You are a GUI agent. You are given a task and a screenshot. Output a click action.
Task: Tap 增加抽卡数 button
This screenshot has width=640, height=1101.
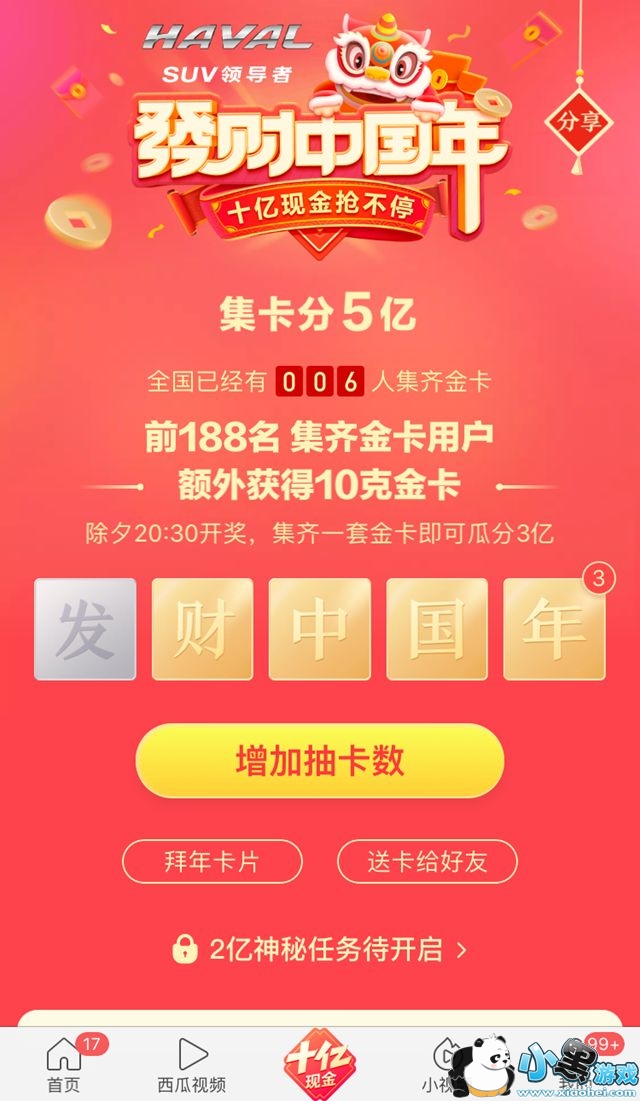(x=319, y=761)
